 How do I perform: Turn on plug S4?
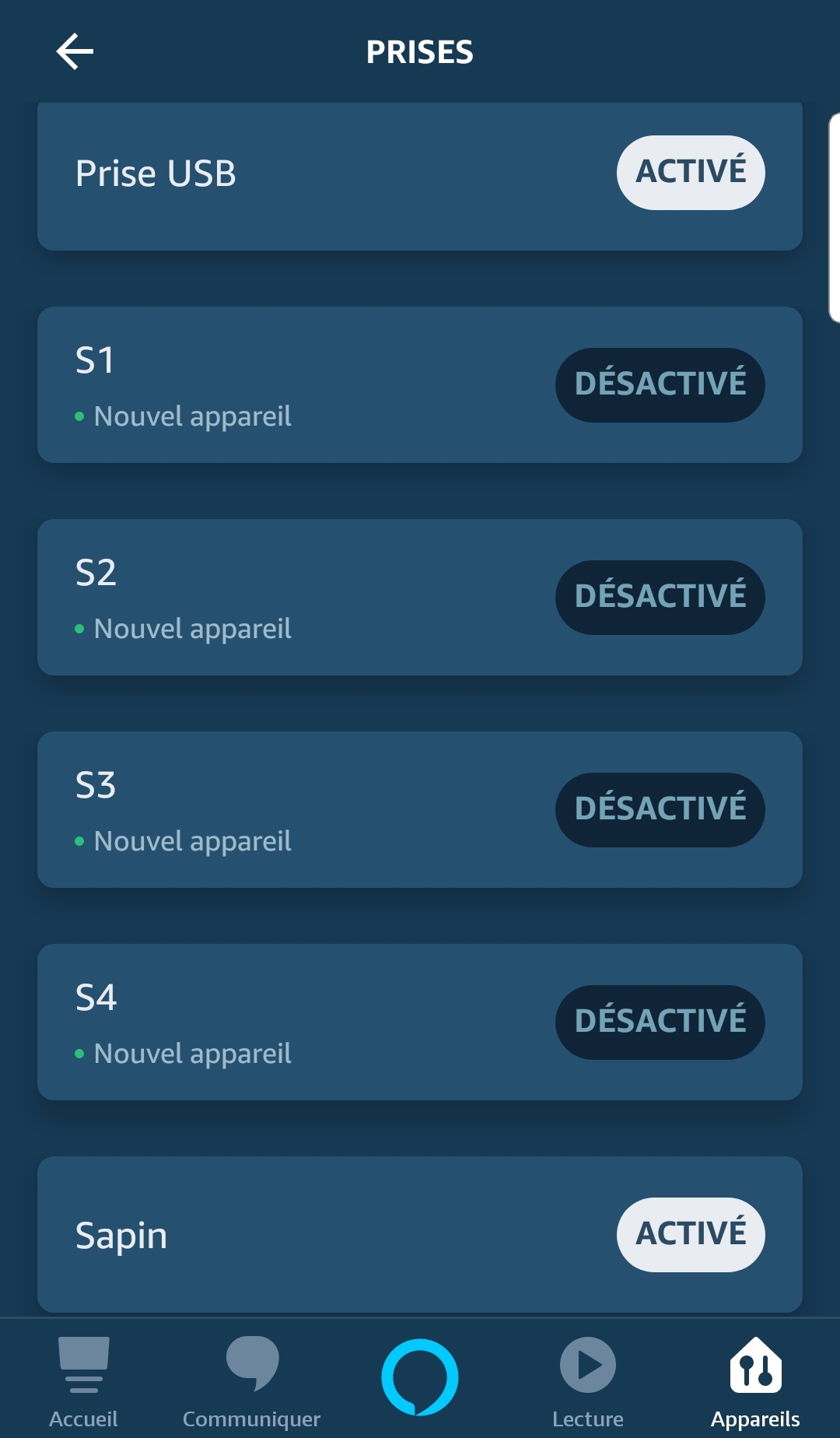pos(660,1022)
